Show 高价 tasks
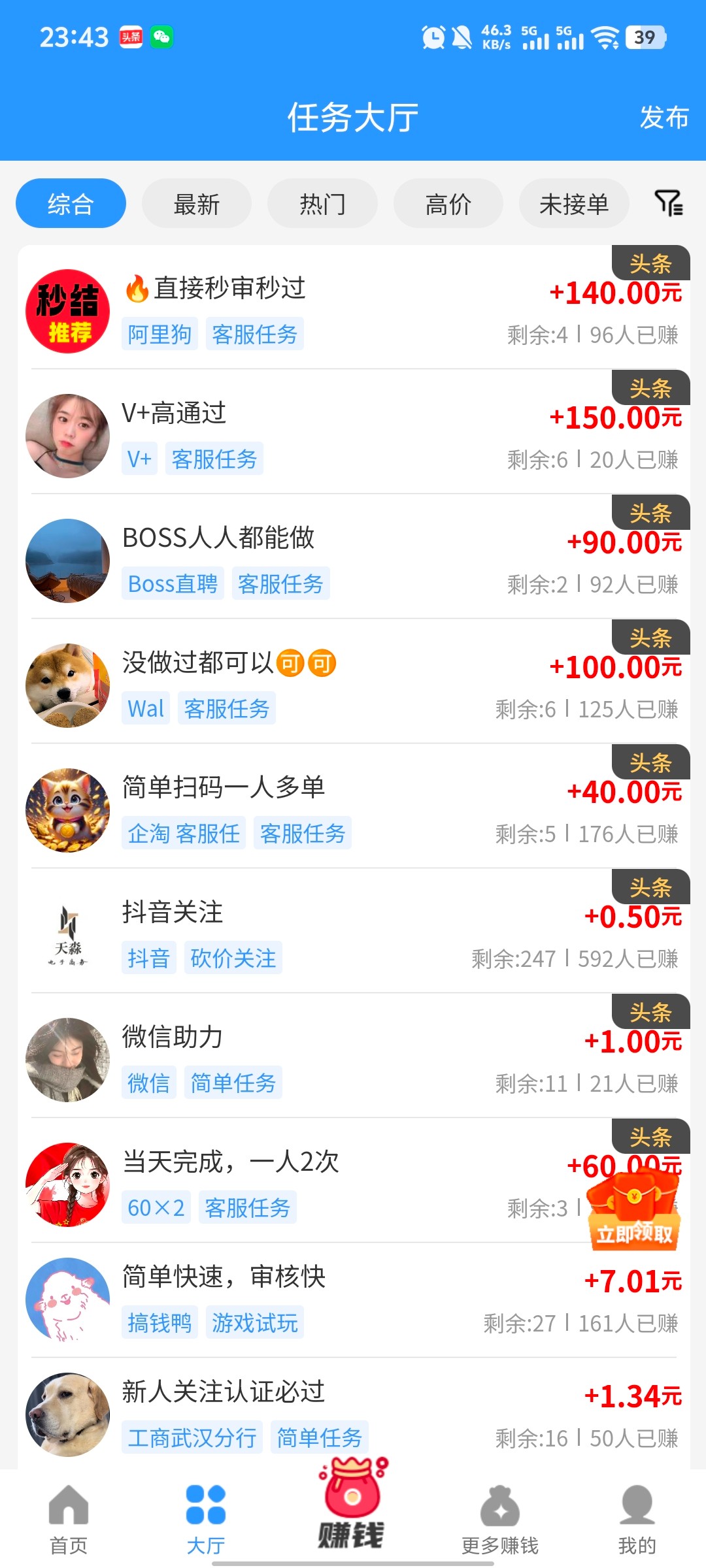The height and width of the screenshot is (1568, 706). point(448,204)
